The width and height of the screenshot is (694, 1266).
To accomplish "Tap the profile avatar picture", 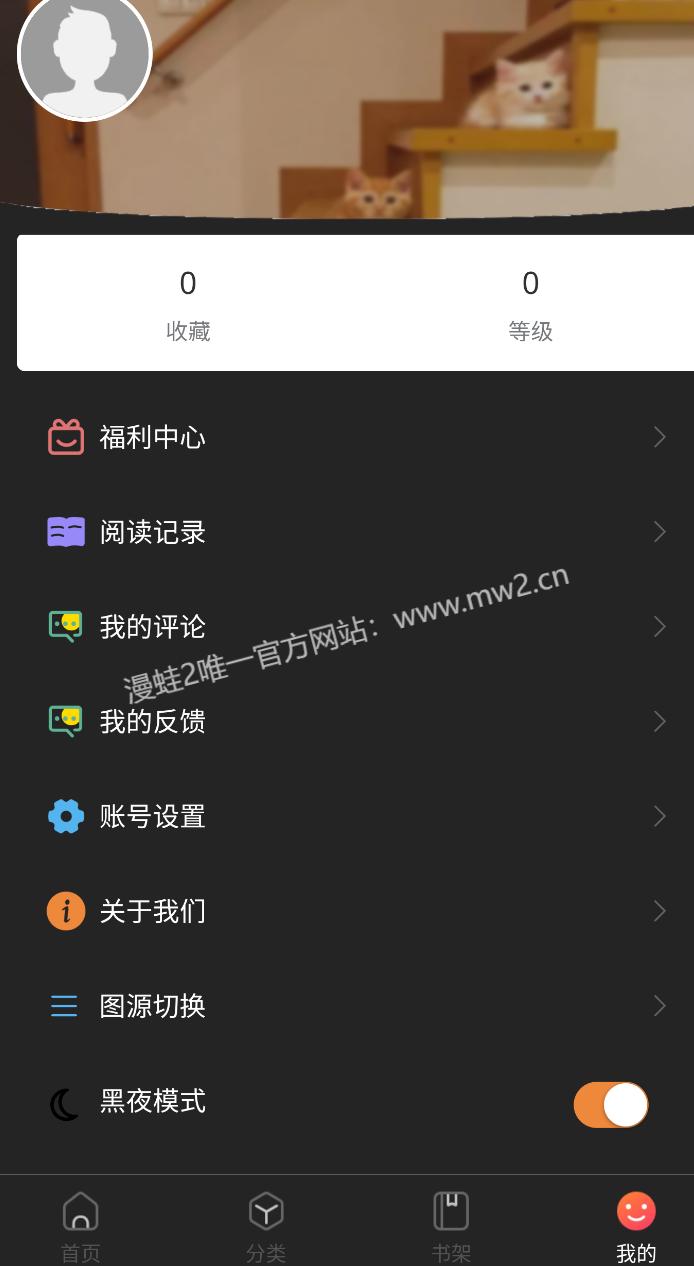I will [85, 55].
